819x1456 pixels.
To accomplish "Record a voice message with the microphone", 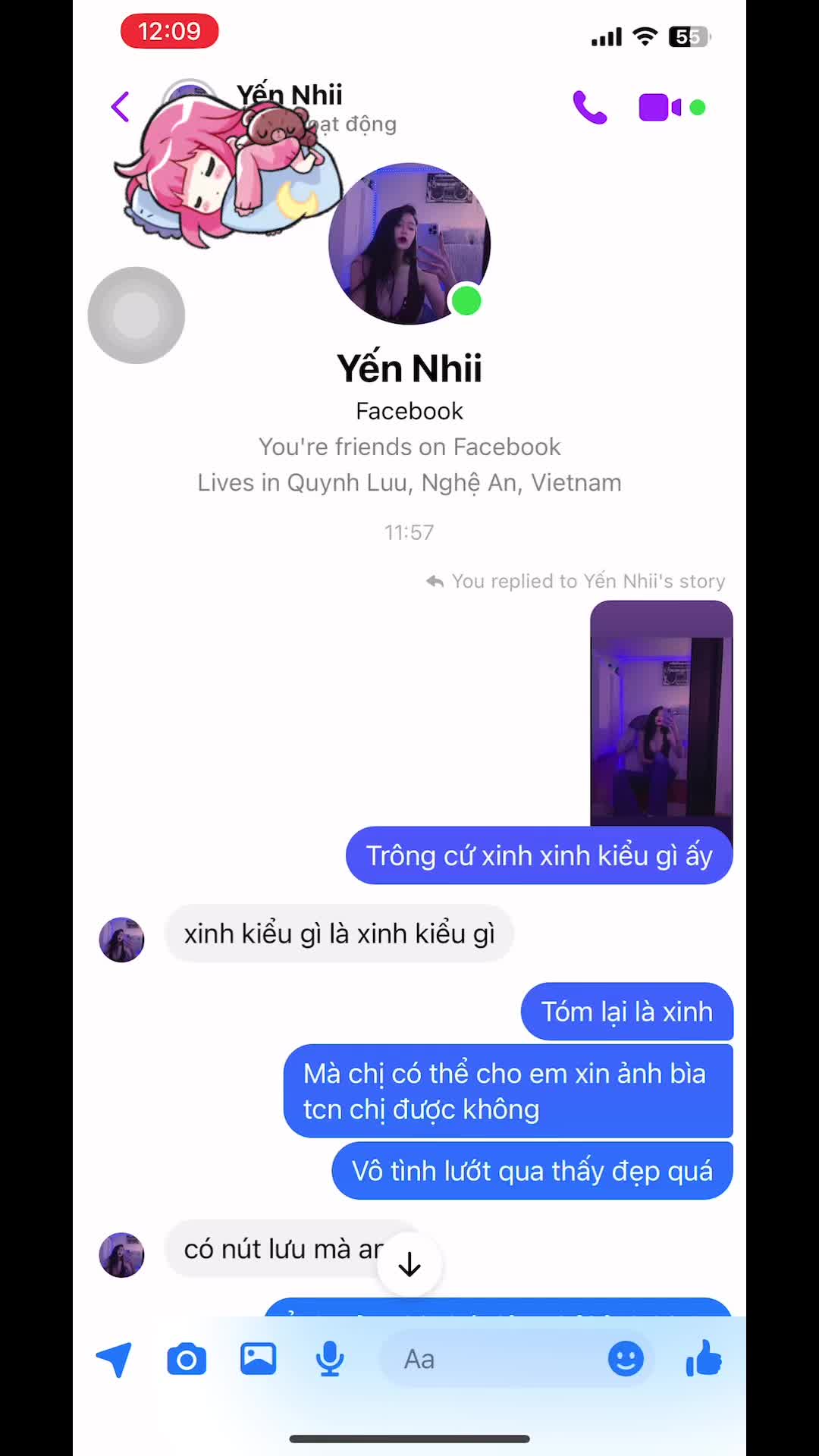I will [x=329, y=1359].
